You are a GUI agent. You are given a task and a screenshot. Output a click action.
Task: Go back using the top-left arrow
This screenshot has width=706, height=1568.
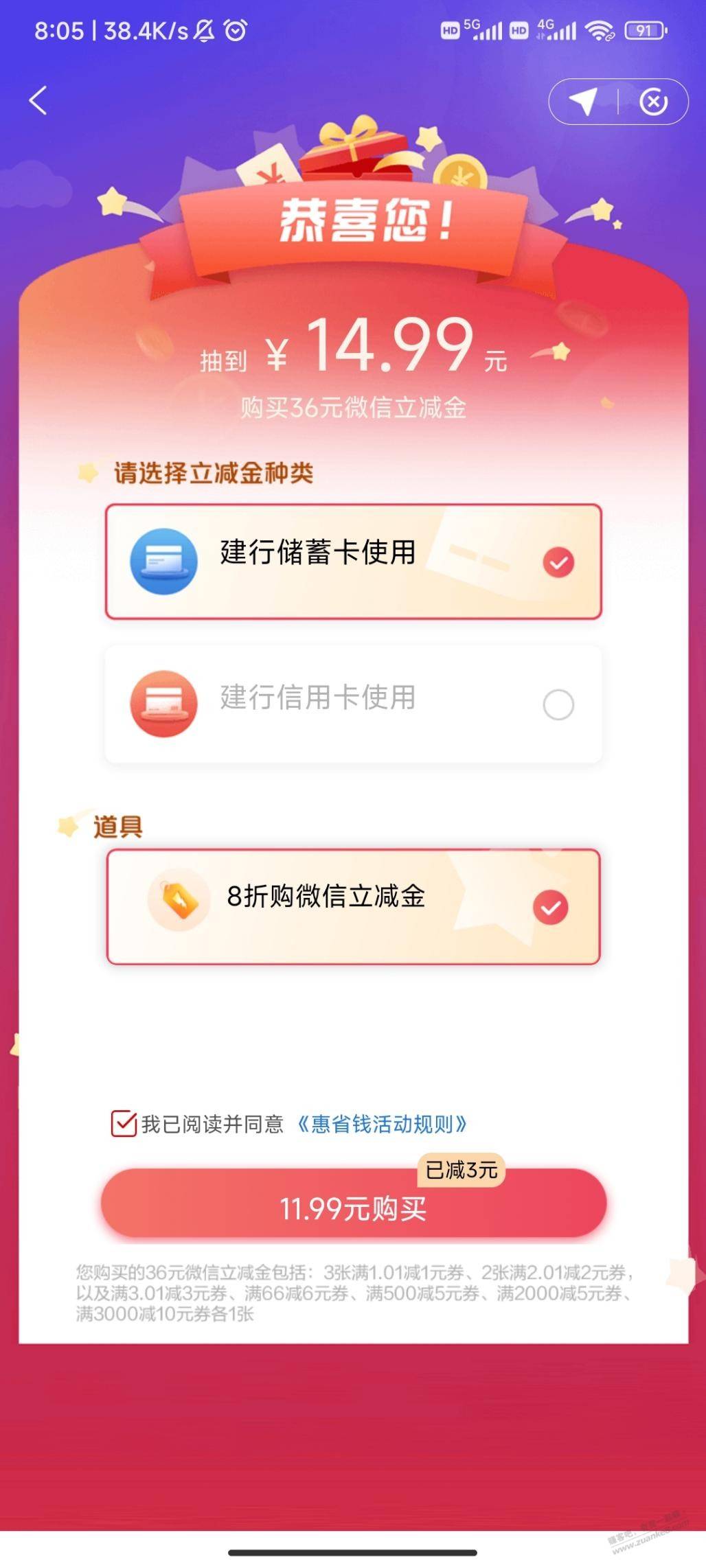point(38,100)
